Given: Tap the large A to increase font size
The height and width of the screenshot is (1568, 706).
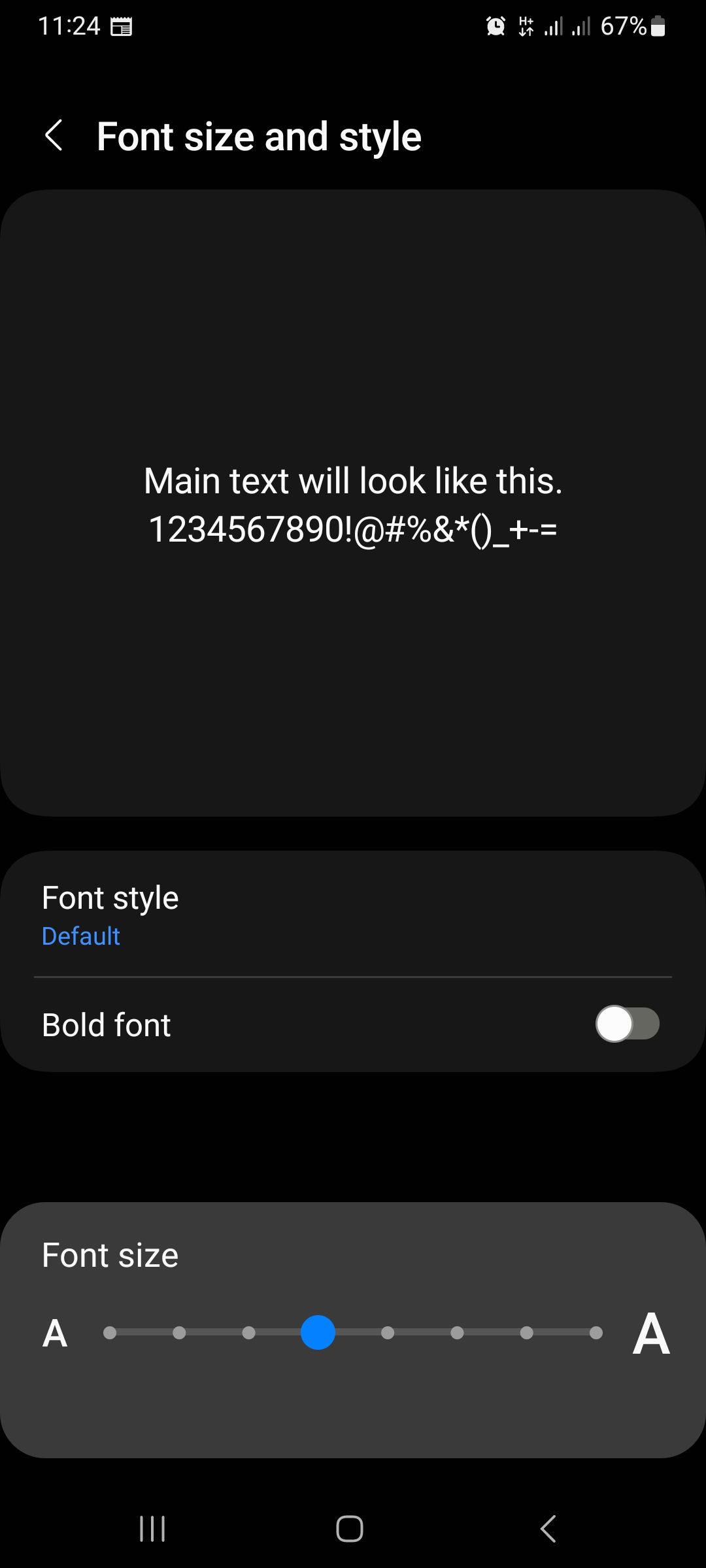Looking at the screenshot, I should coord(652,1333).
